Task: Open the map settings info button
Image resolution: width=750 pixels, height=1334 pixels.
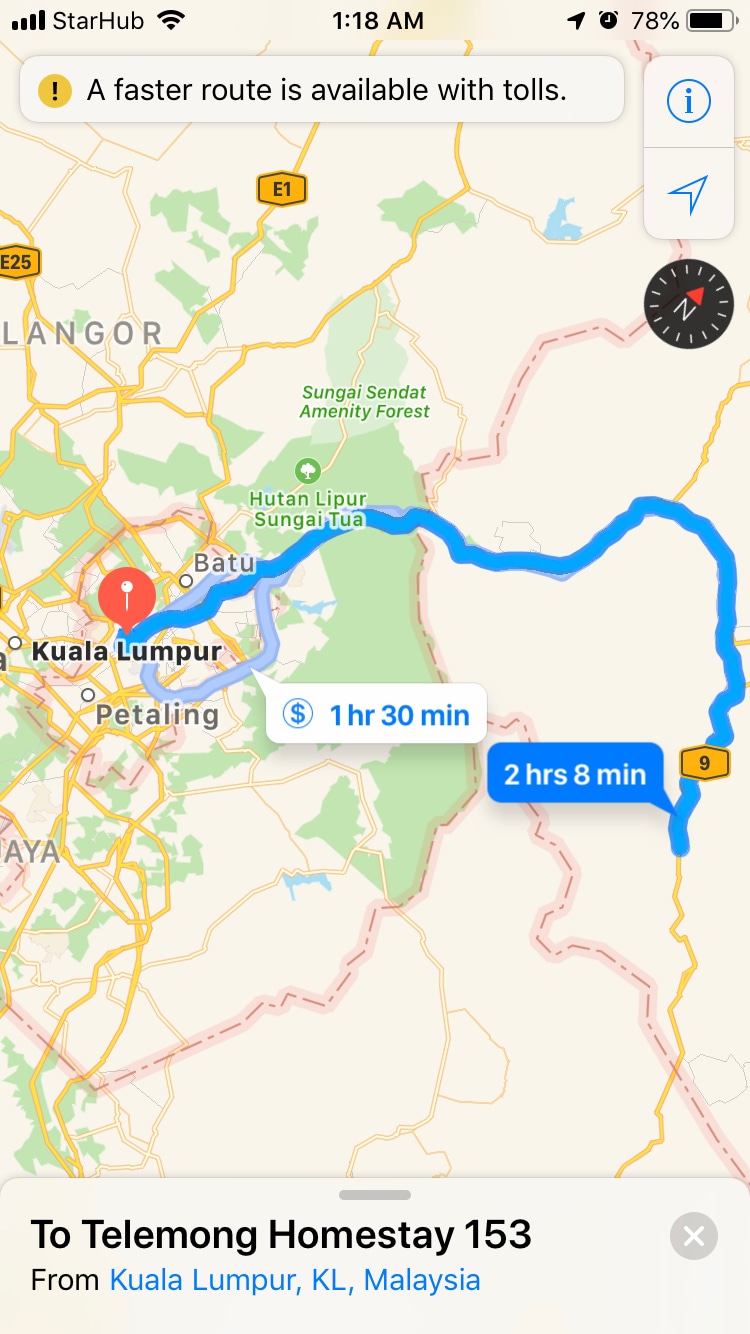Action: click(688, 100)
